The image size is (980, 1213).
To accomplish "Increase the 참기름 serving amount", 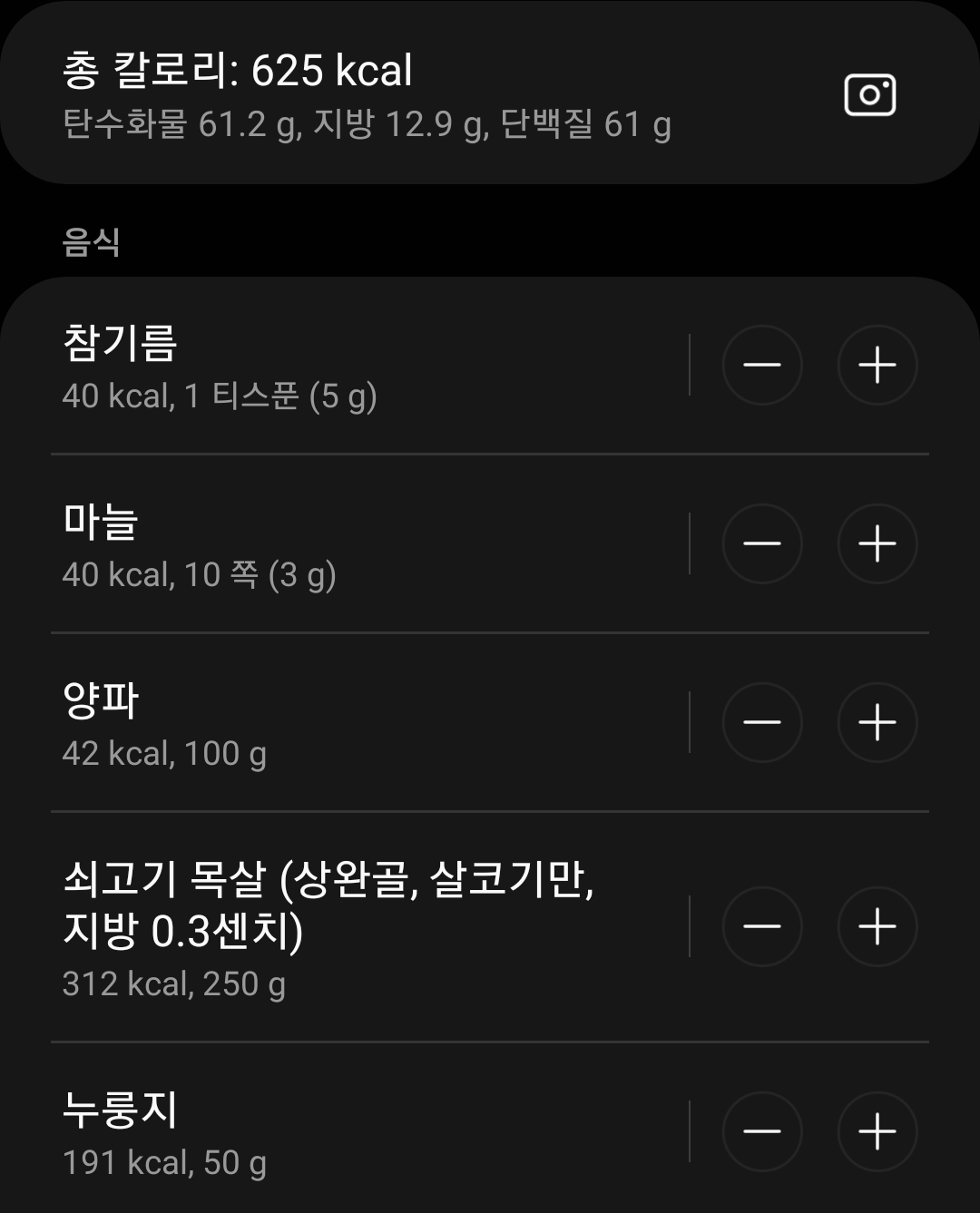I will [877, 365].
